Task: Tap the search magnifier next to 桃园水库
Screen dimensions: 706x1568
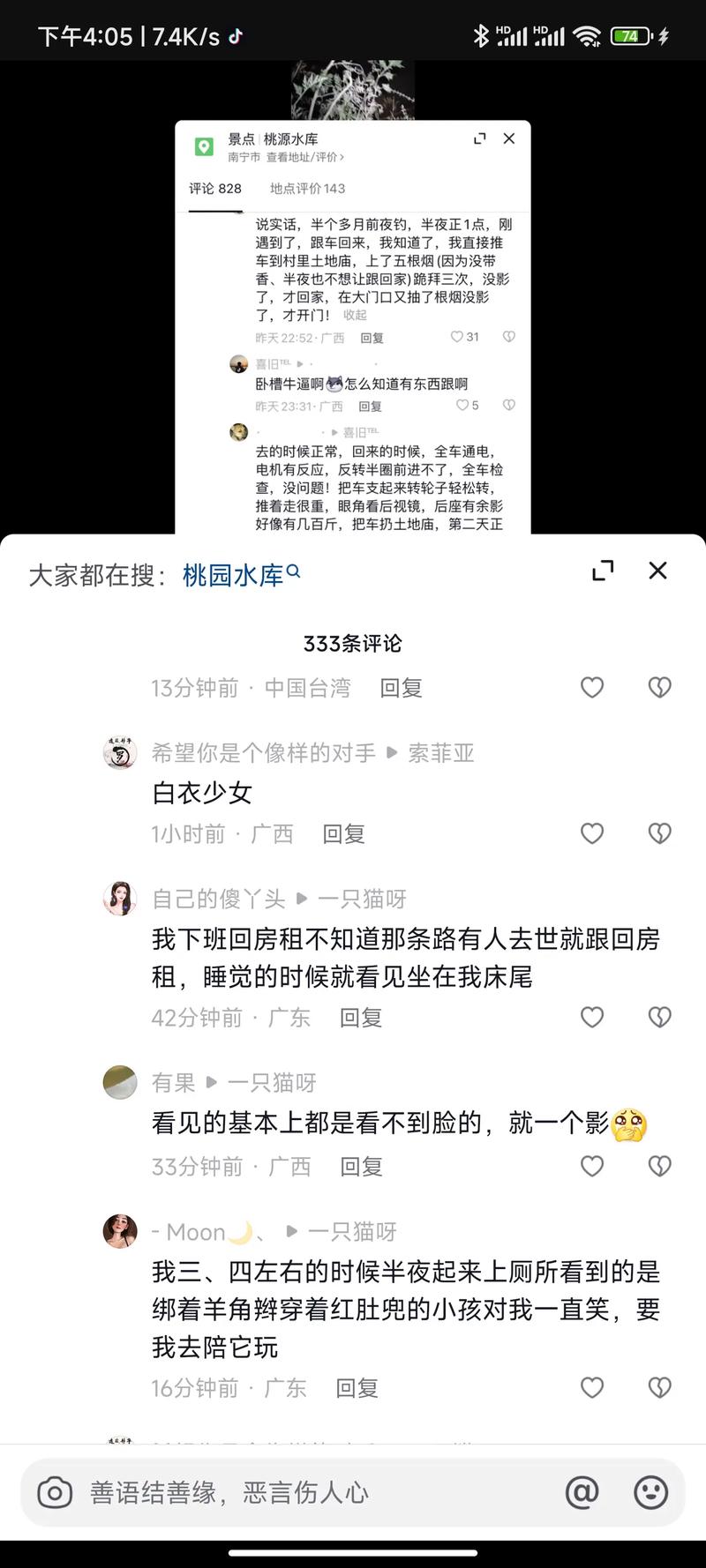Action: 295,570
